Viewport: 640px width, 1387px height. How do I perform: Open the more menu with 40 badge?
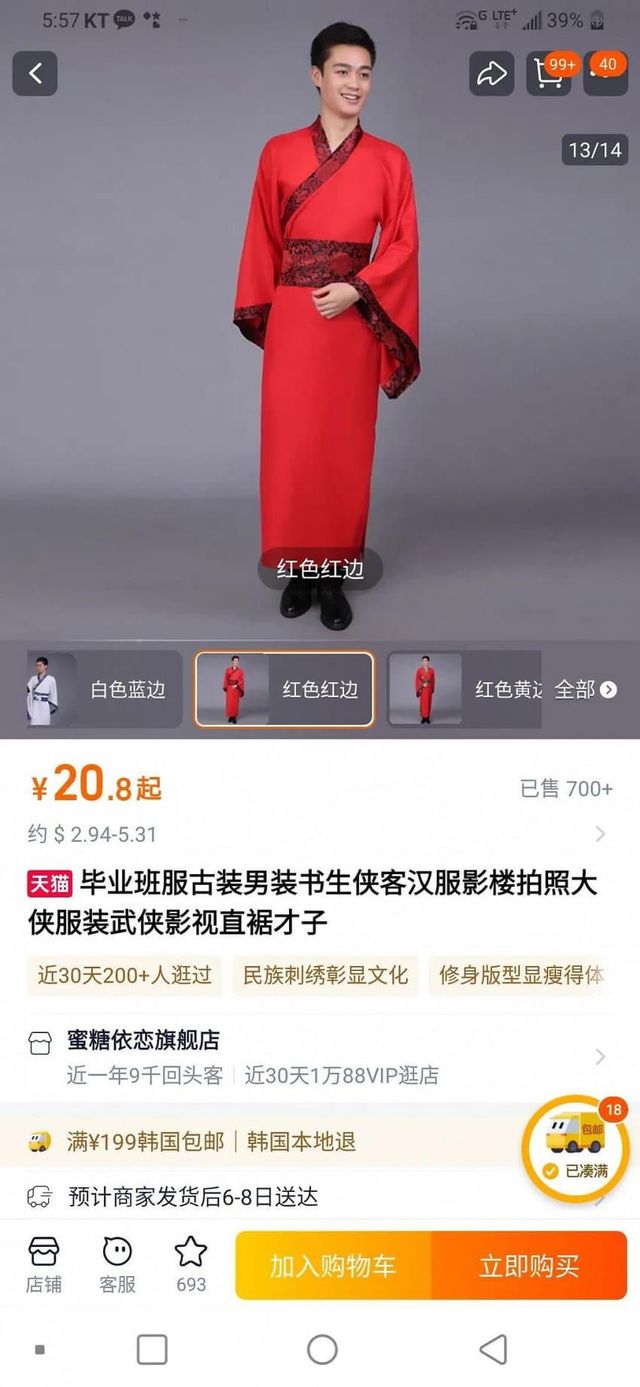point(606,73)
